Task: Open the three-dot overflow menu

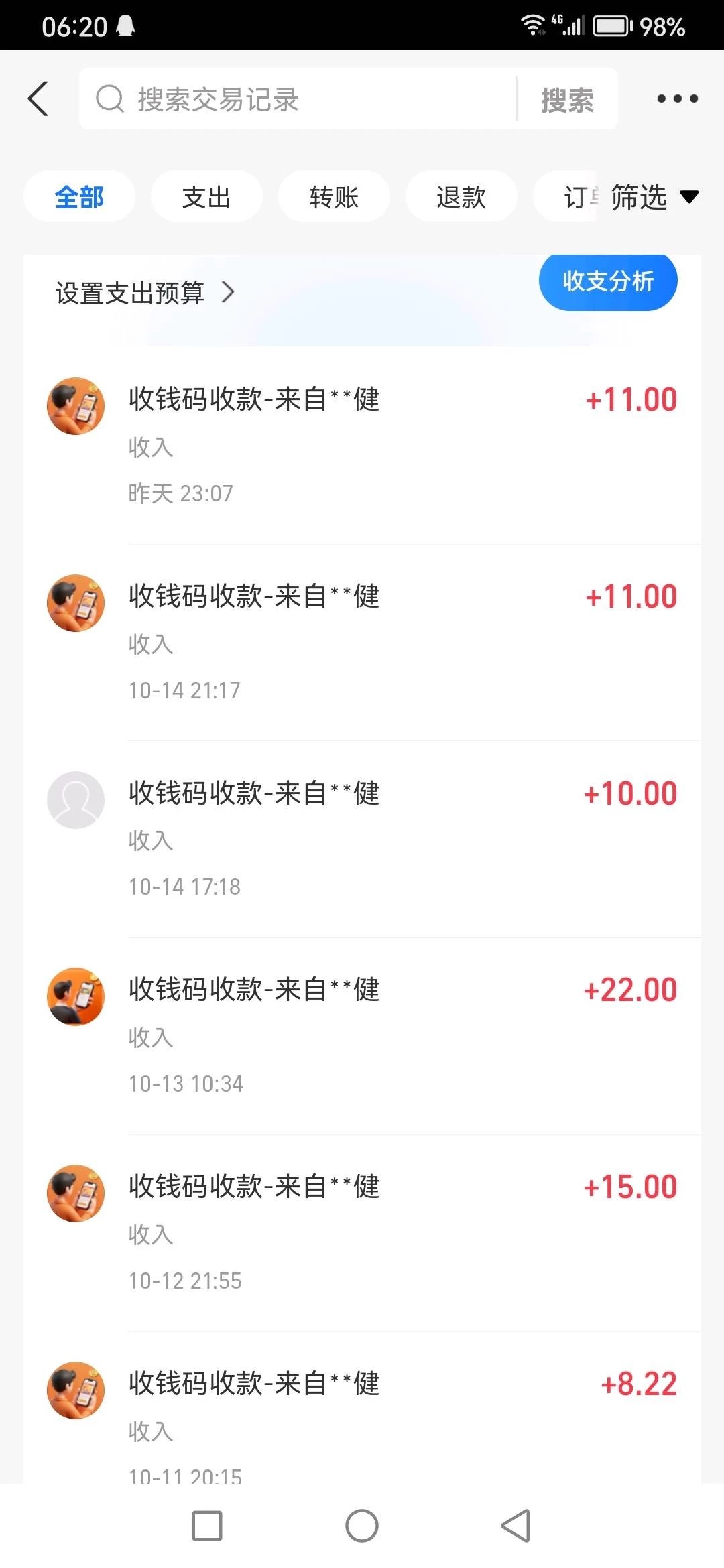Action: 677,99
